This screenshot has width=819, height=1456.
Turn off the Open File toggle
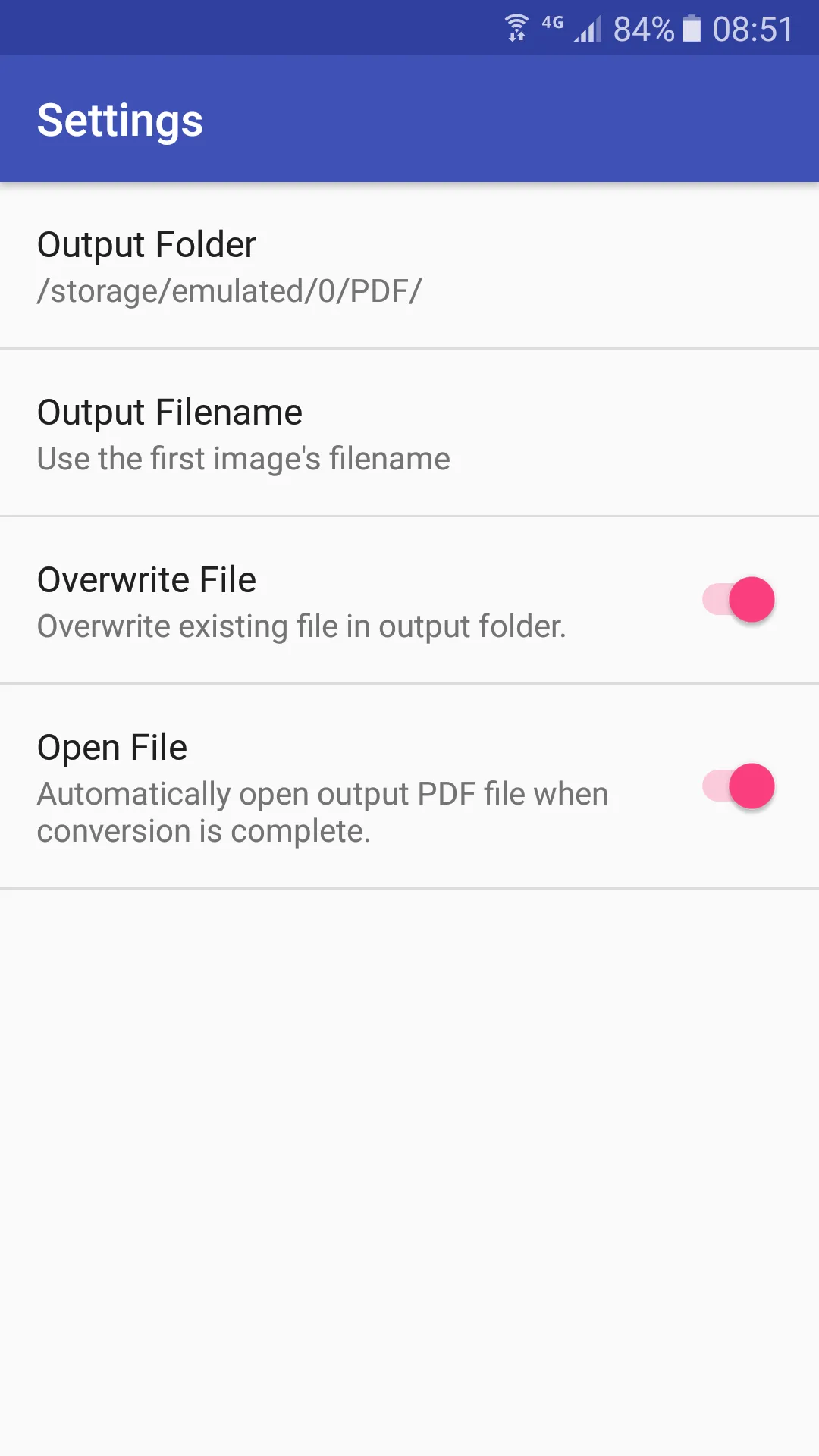[x=738, y=786]
